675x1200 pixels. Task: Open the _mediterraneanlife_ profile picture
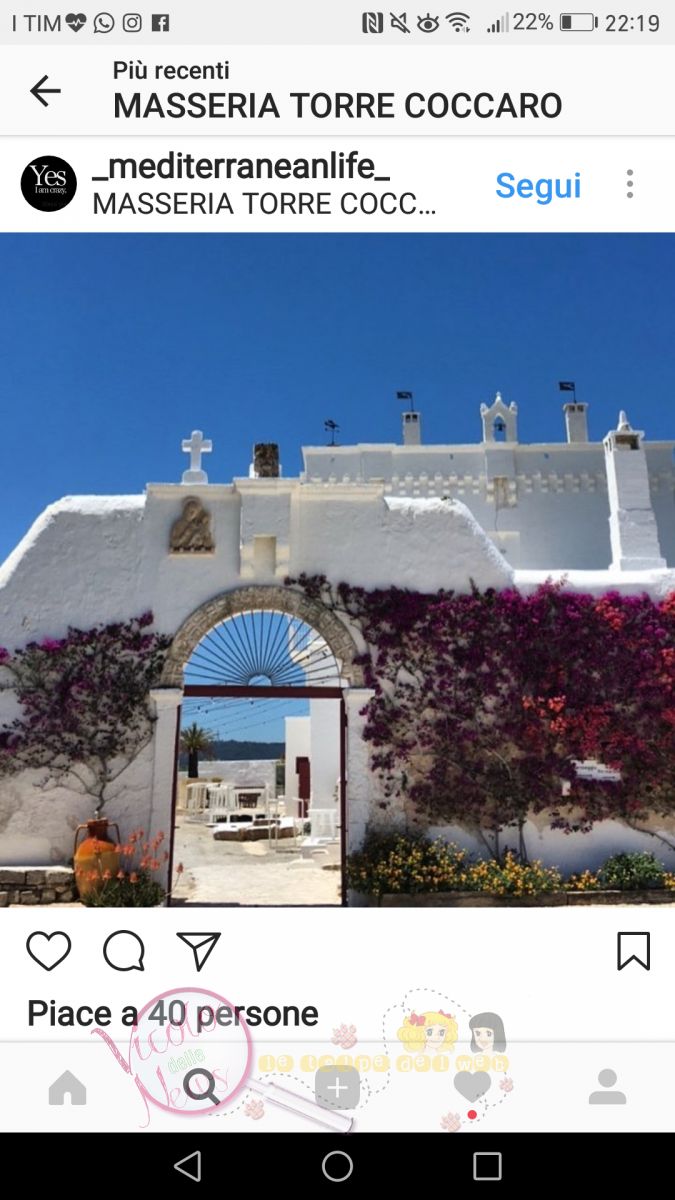(x=49, y=184)
